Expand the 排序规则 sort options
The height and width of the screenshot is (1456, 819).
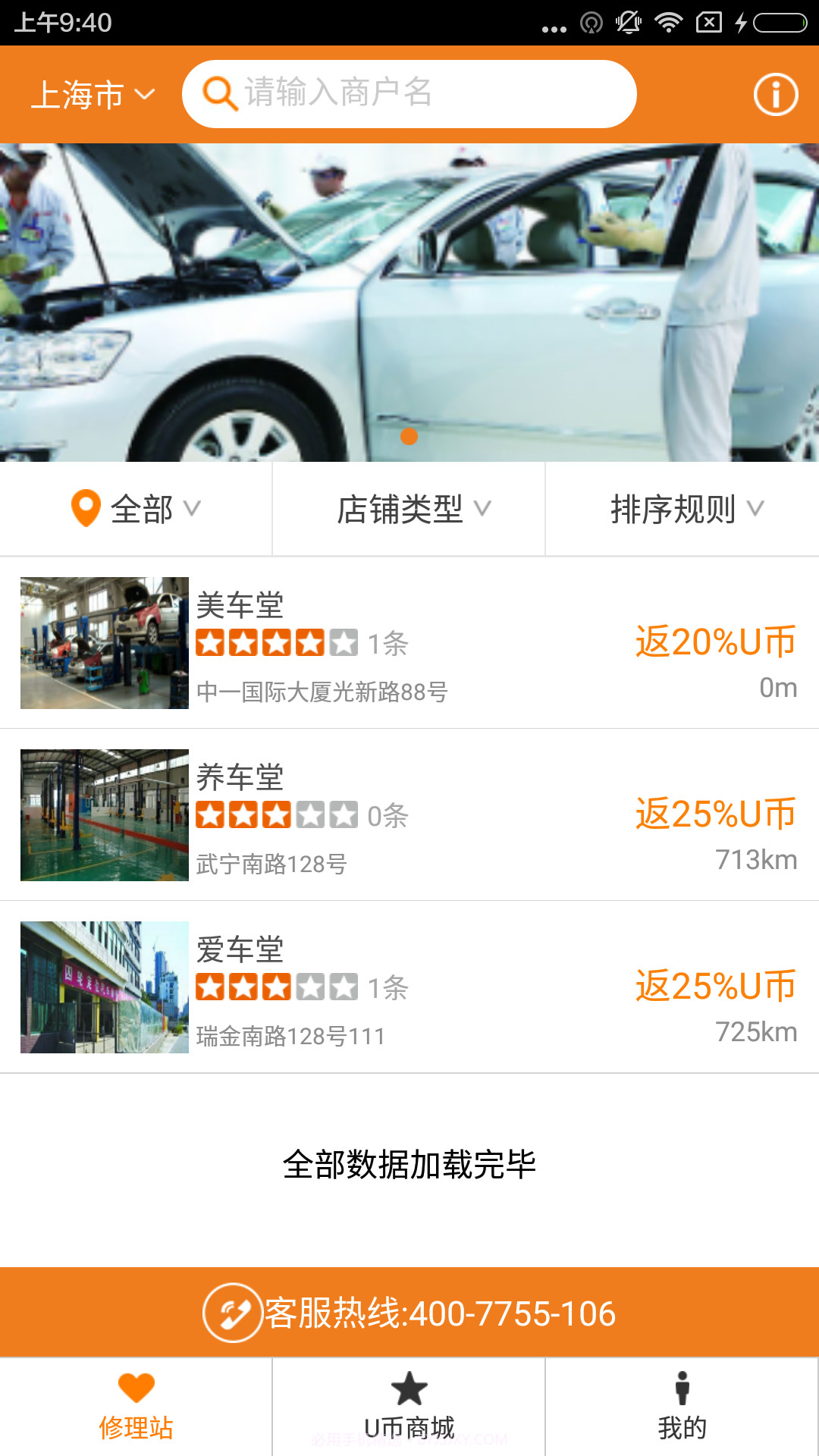point(681,508)
